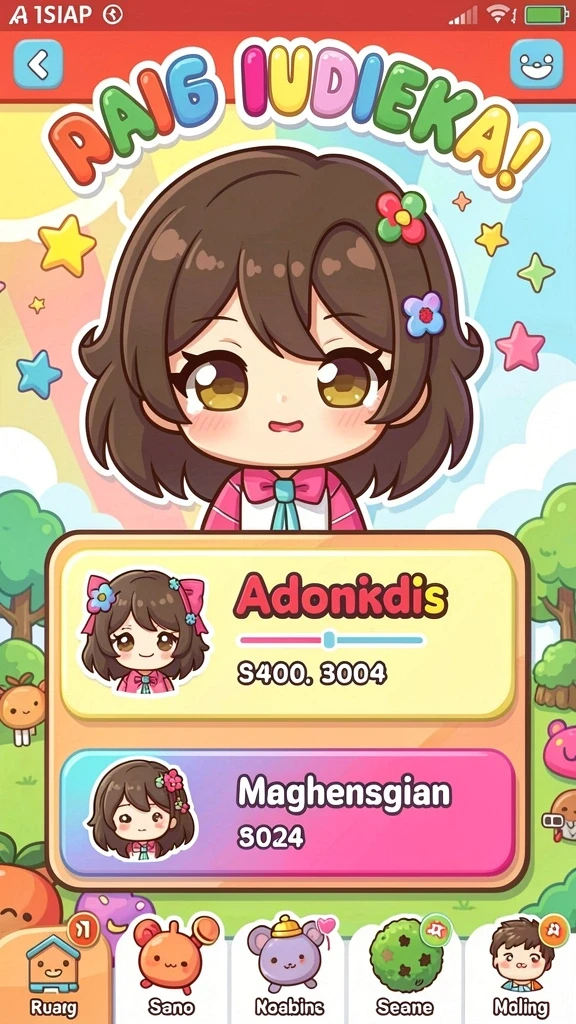Adjust the slider under Adonkdis
Screen dimensions: 576x1024
point(329,640)
